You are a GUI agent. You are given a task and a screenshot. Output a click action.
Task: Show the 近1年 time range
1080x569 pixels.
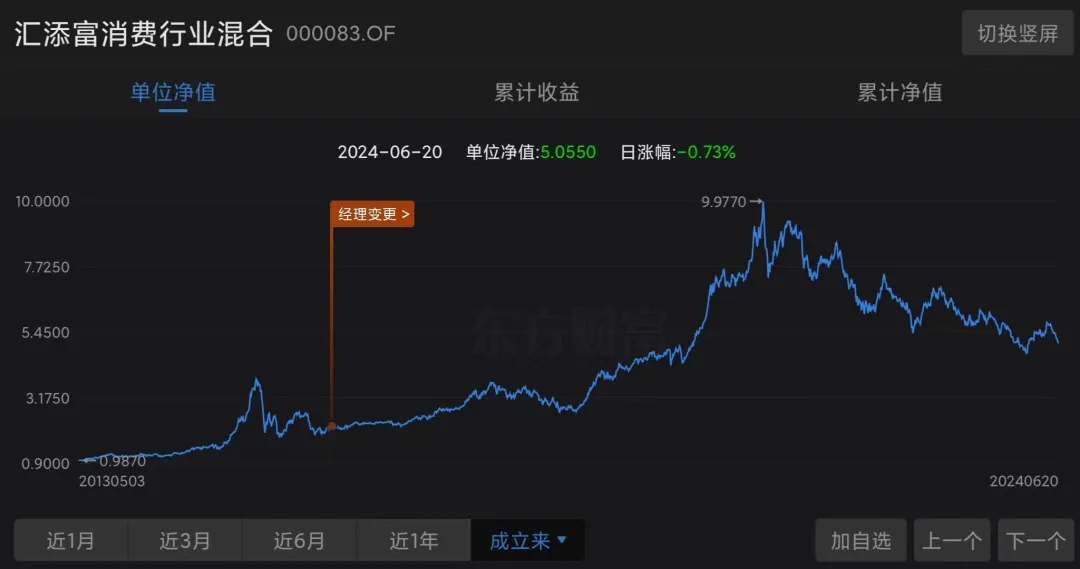pos(413,541)
